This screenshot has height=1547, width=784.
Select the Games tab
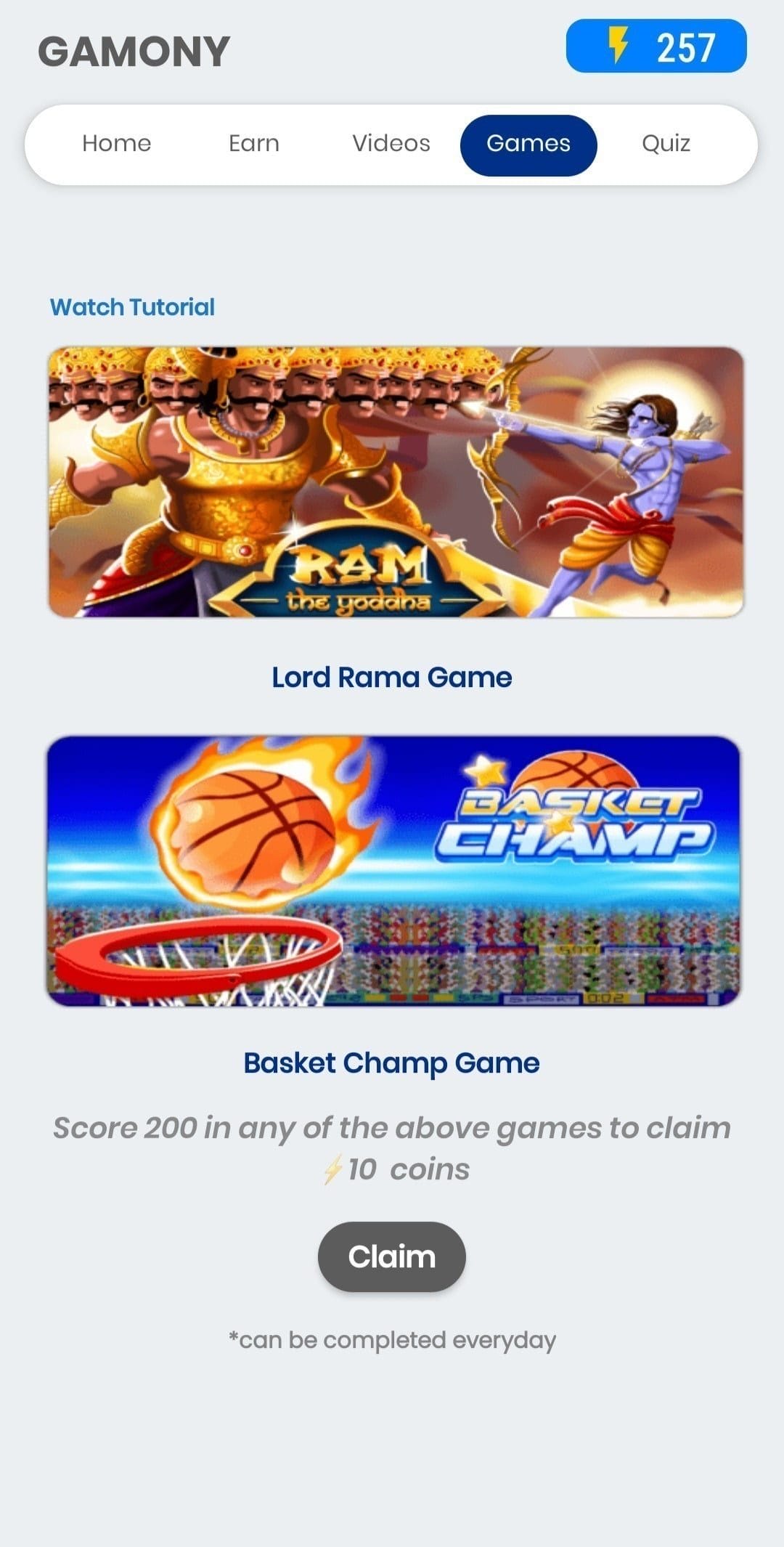tap(528, 145)
